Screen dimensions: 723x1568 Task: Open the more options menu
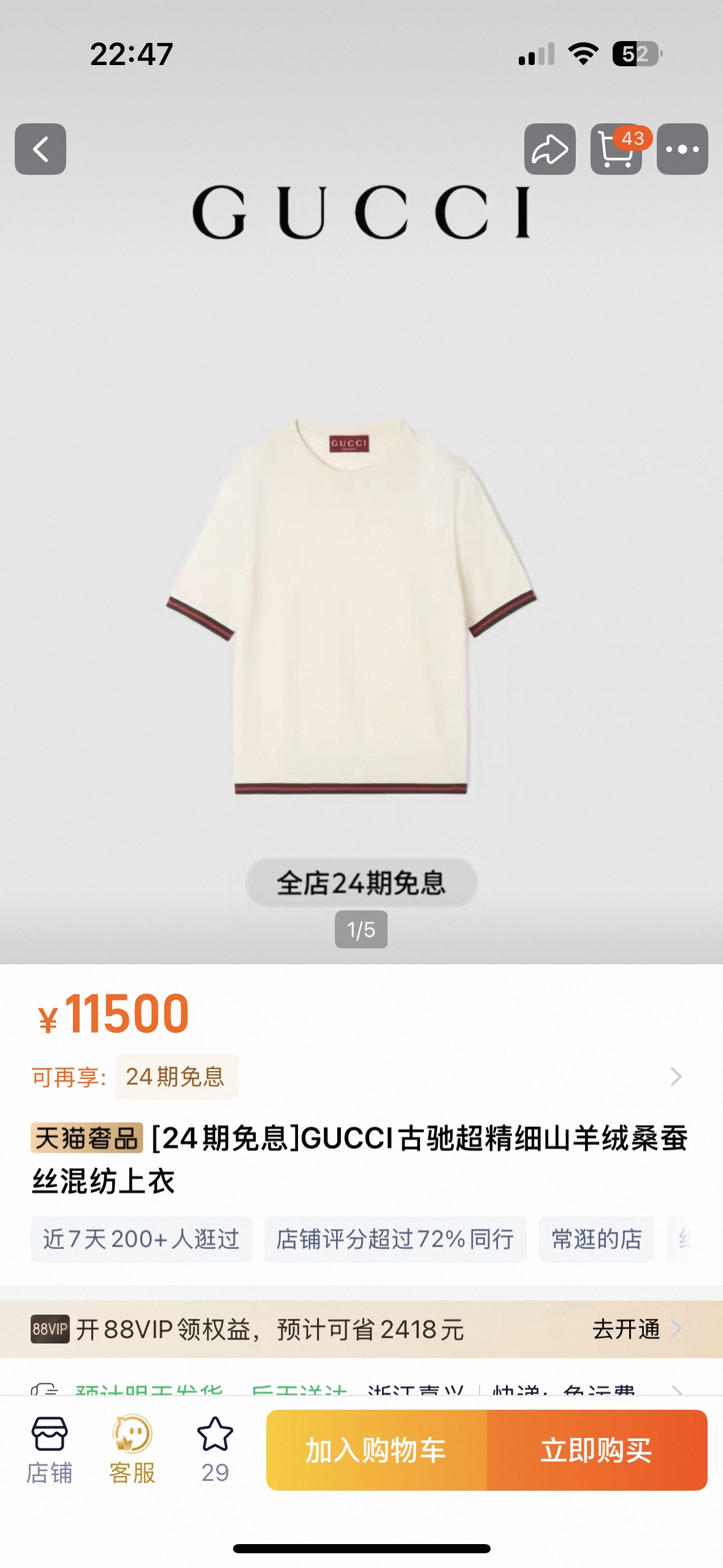coord(682,149)
